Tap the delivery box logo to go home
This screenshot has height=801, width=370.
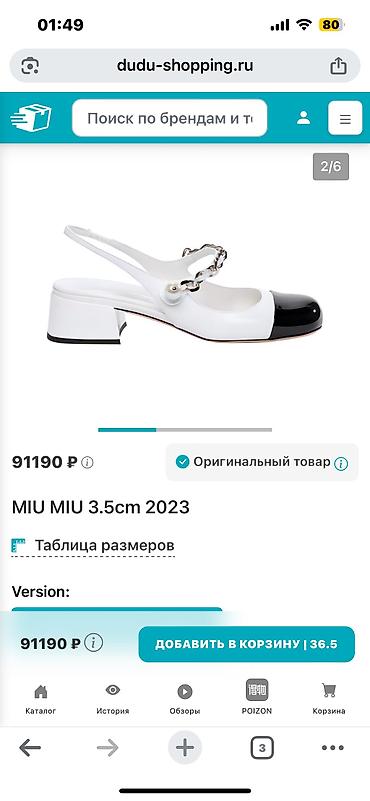31,118
